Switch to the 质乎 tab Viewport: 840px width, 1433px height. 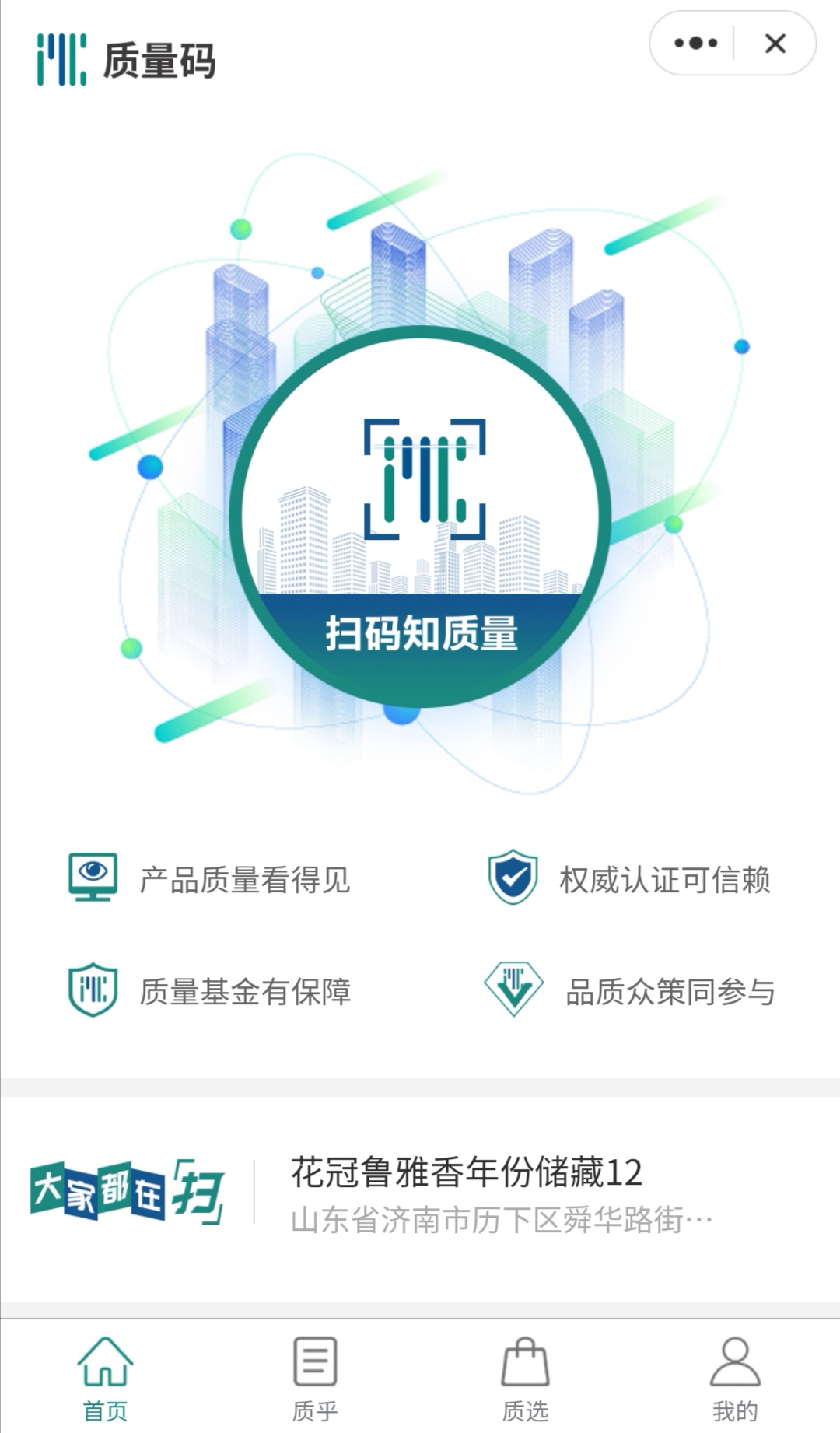click(315, 1377)
